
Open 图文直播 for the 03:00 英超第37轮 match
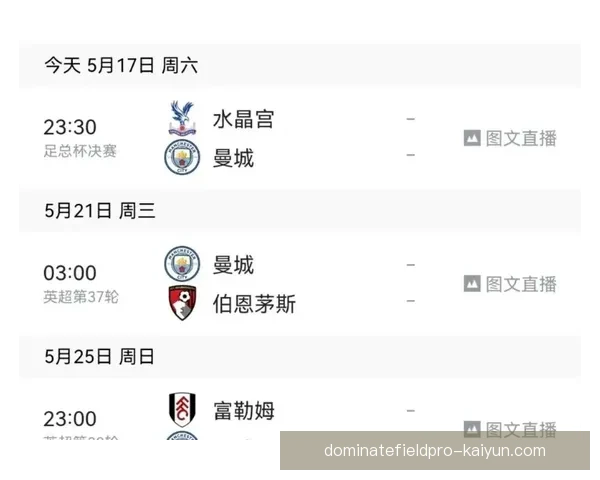[x=510, y=284]
